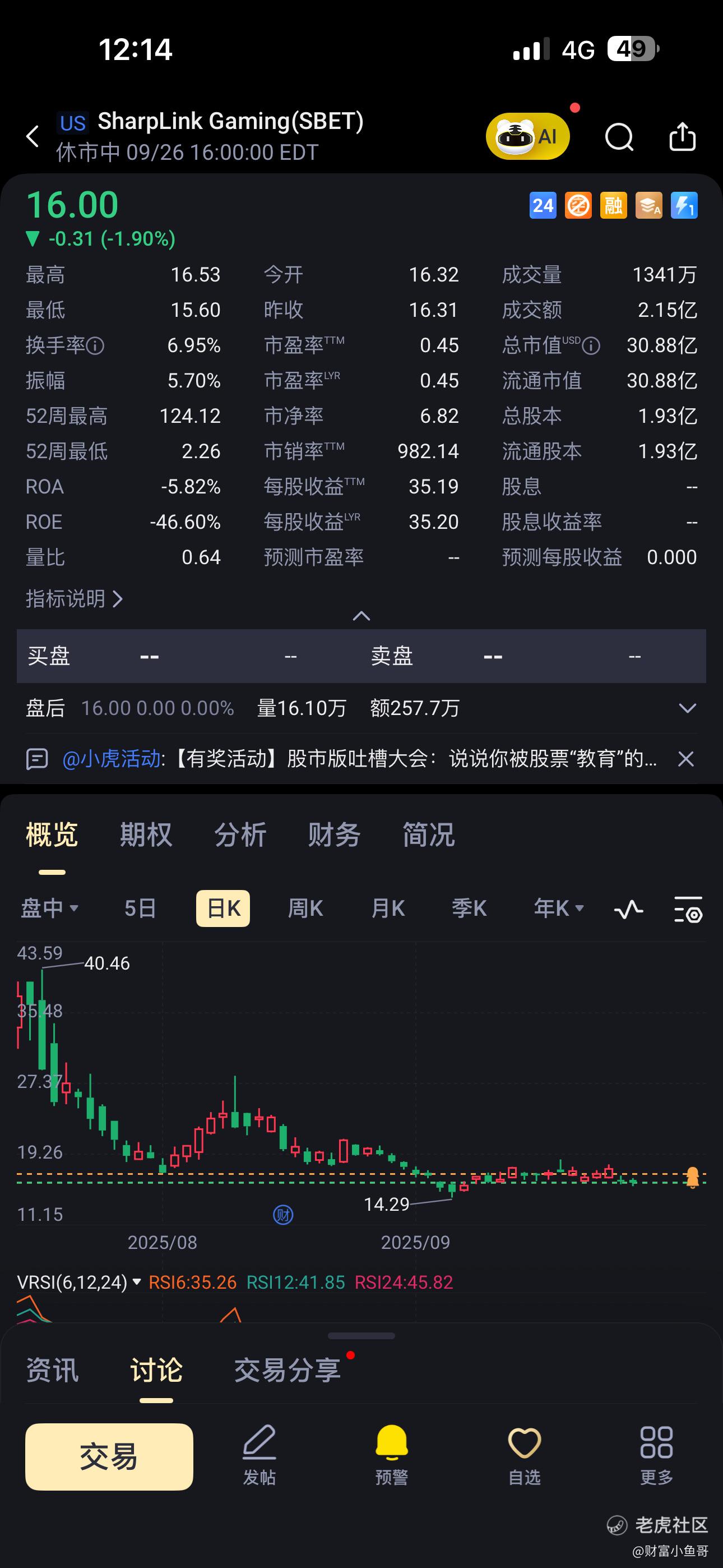723x1568 pixels.
Task: Share this SBET stock page
Action: click(682, 136)
